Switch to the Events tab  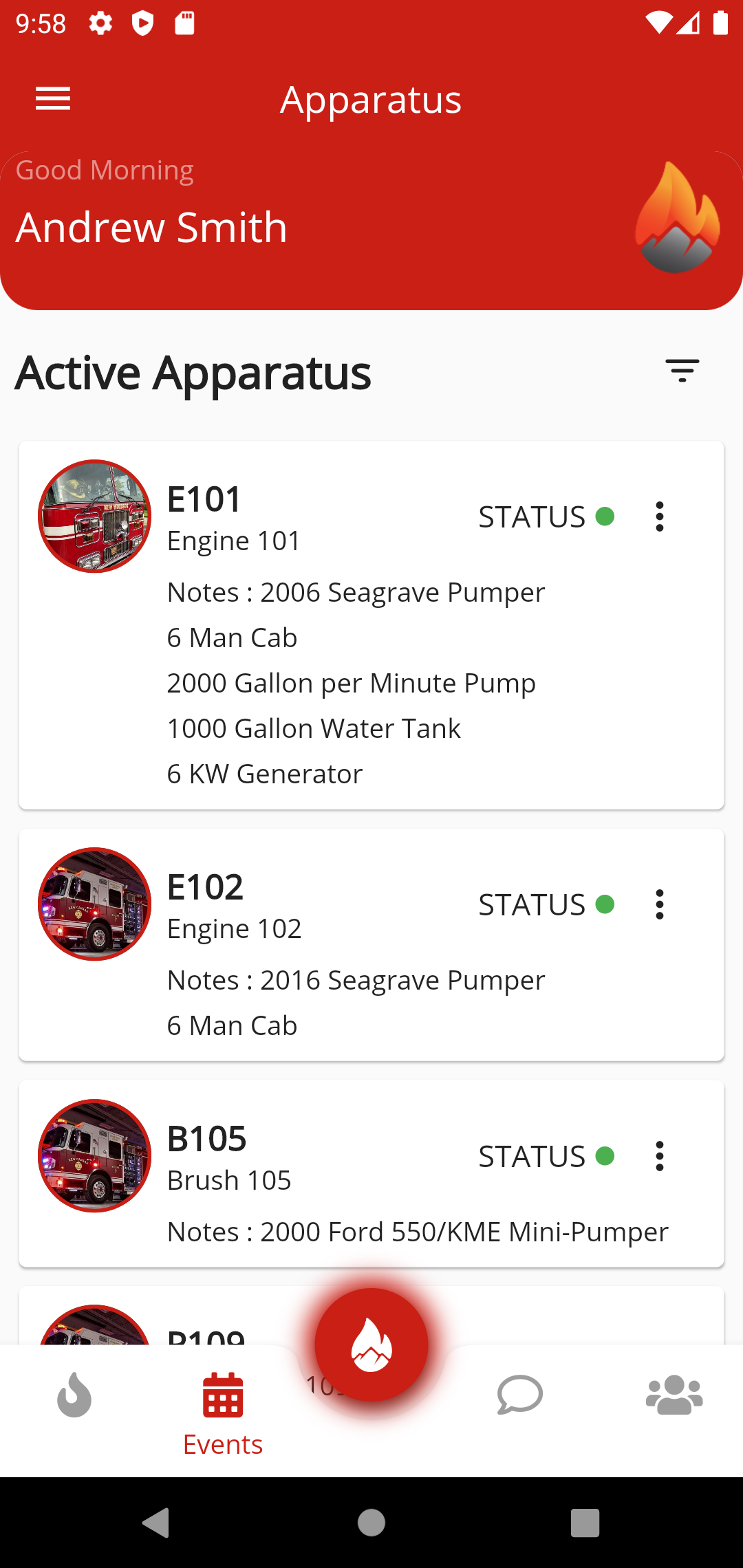pyautogui.click(x=223, y=1414)
